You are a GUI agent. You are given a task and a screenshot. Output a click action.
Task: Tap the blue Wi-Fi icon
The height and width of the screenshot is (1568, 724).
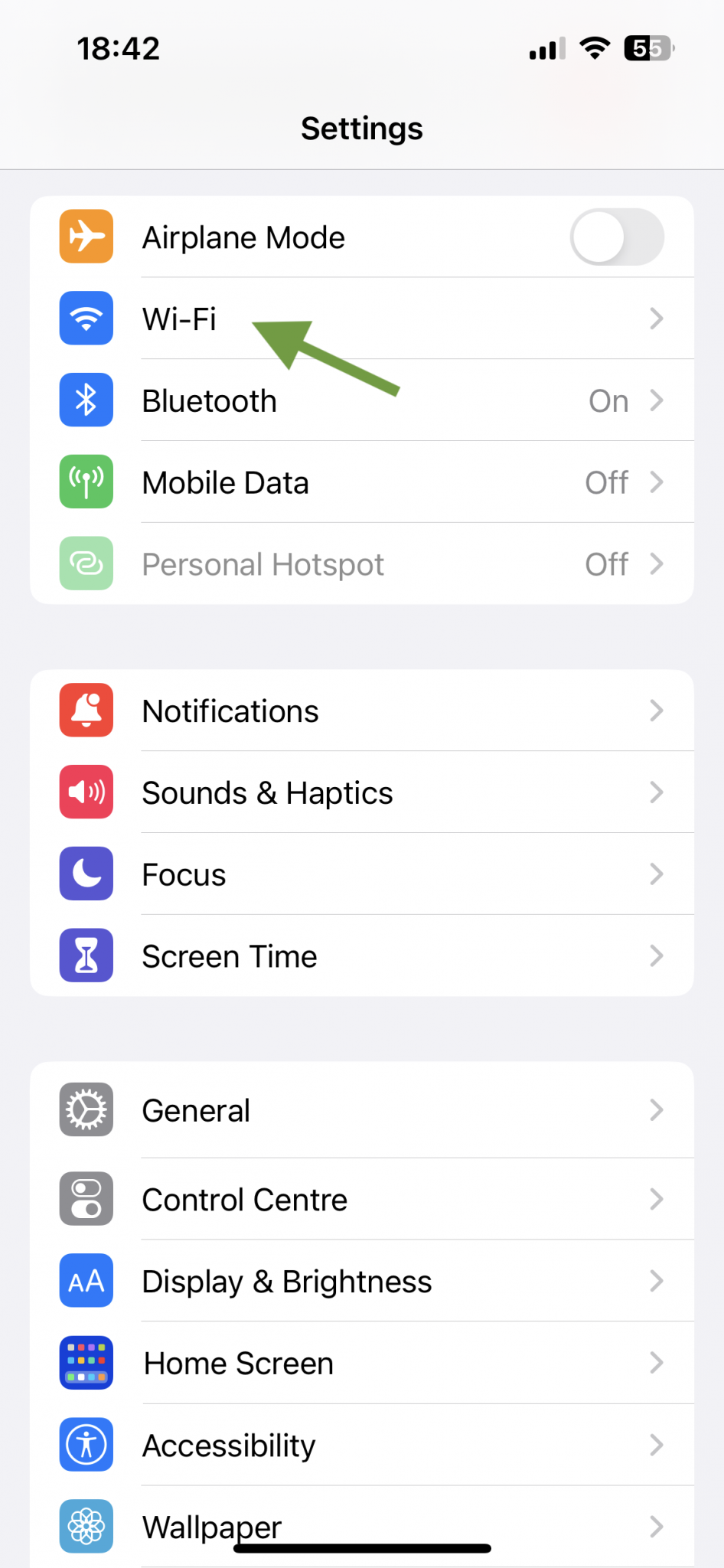(86, 318)
